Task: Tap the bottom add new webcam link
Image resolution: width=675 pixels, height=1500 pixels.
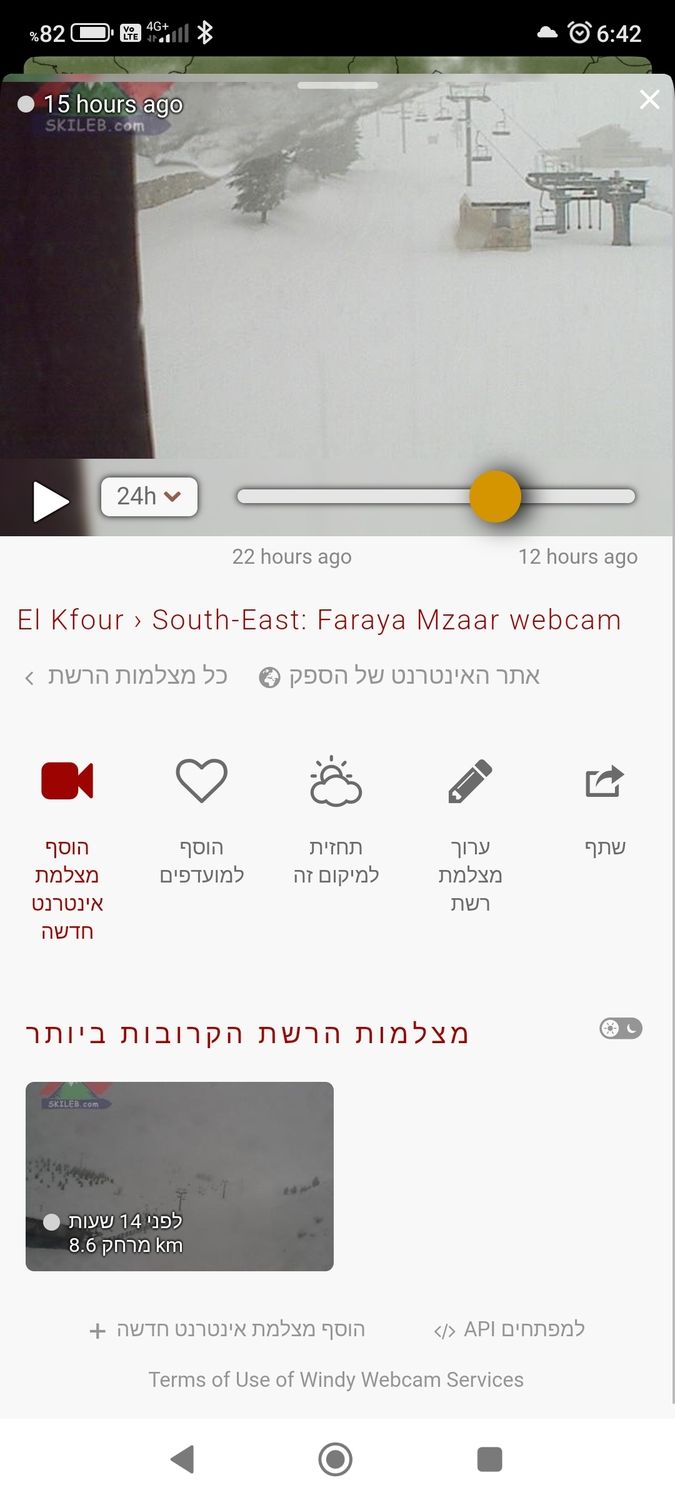Action: [x=228, y=1330]
